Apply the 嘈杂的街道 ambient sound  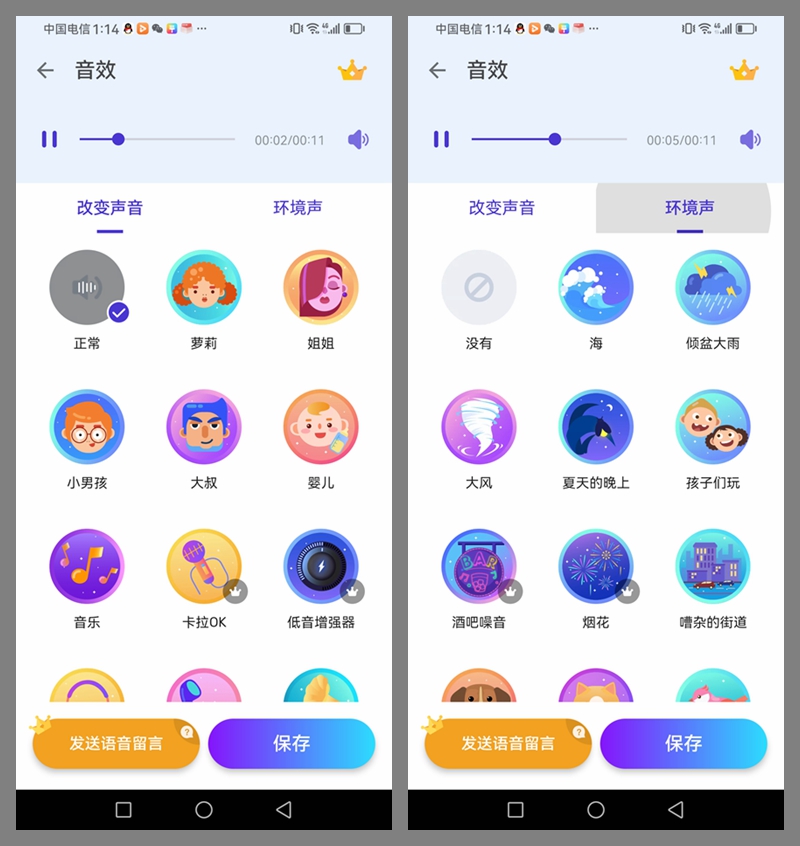(713, 567)
